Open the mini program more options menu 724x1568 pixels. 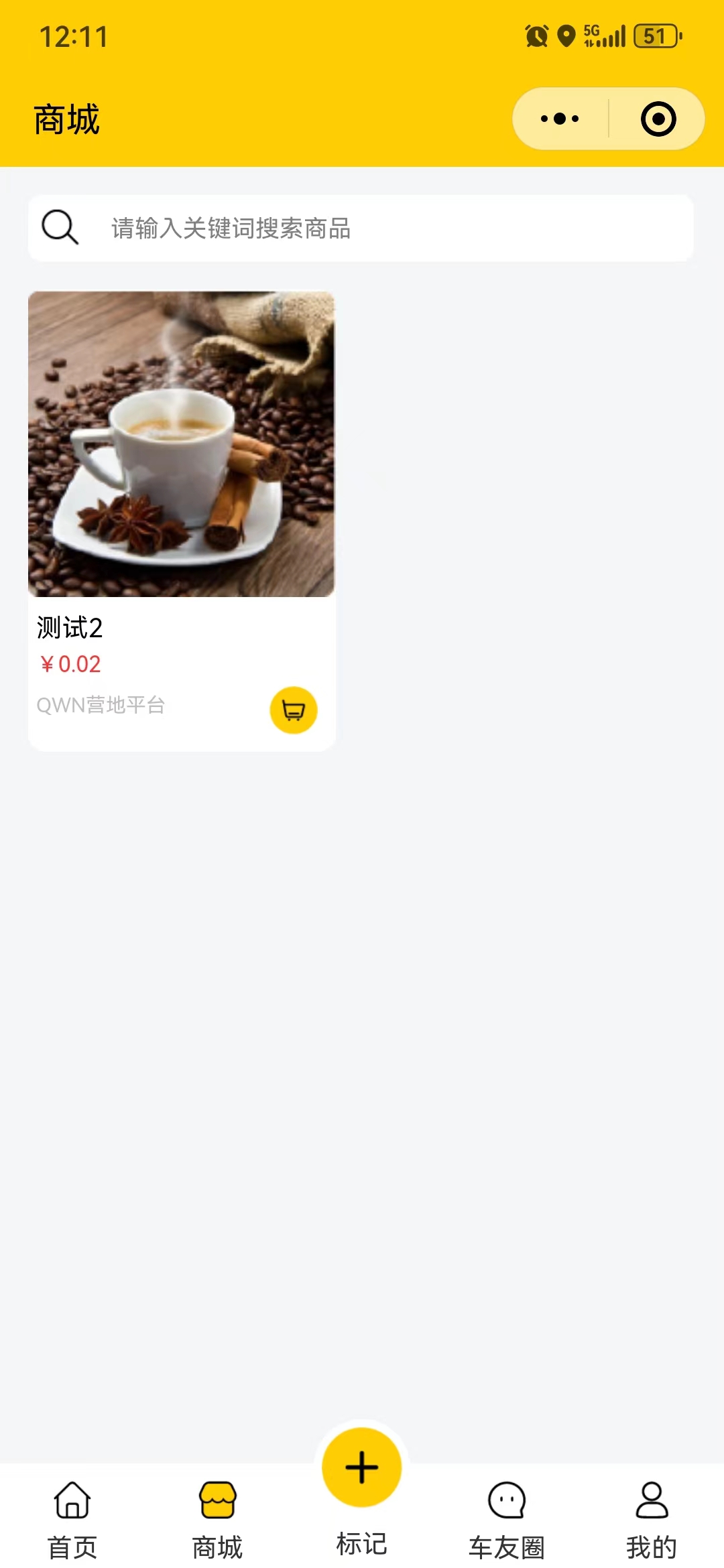tap(560, 119)
